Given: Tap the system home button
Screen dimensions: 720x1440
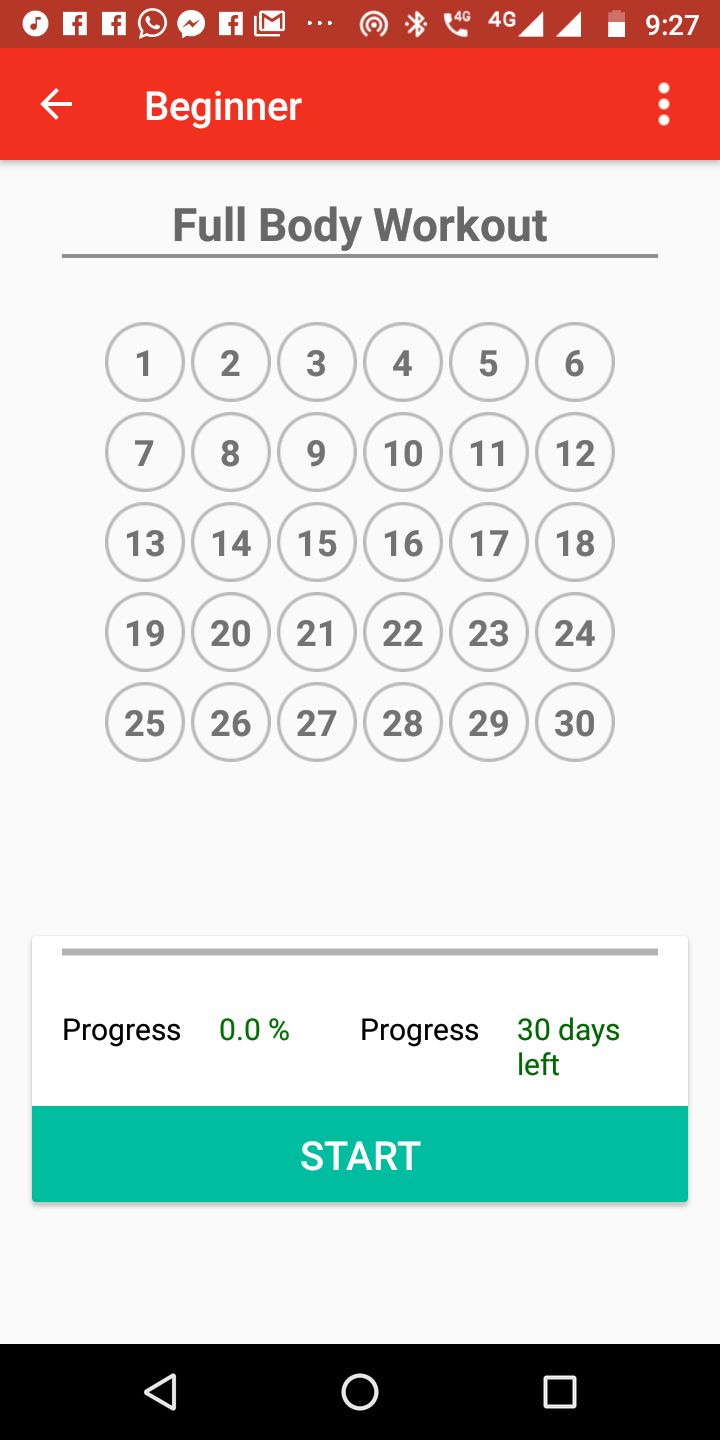Looking at the screenshot, I should click(360, 1391).
